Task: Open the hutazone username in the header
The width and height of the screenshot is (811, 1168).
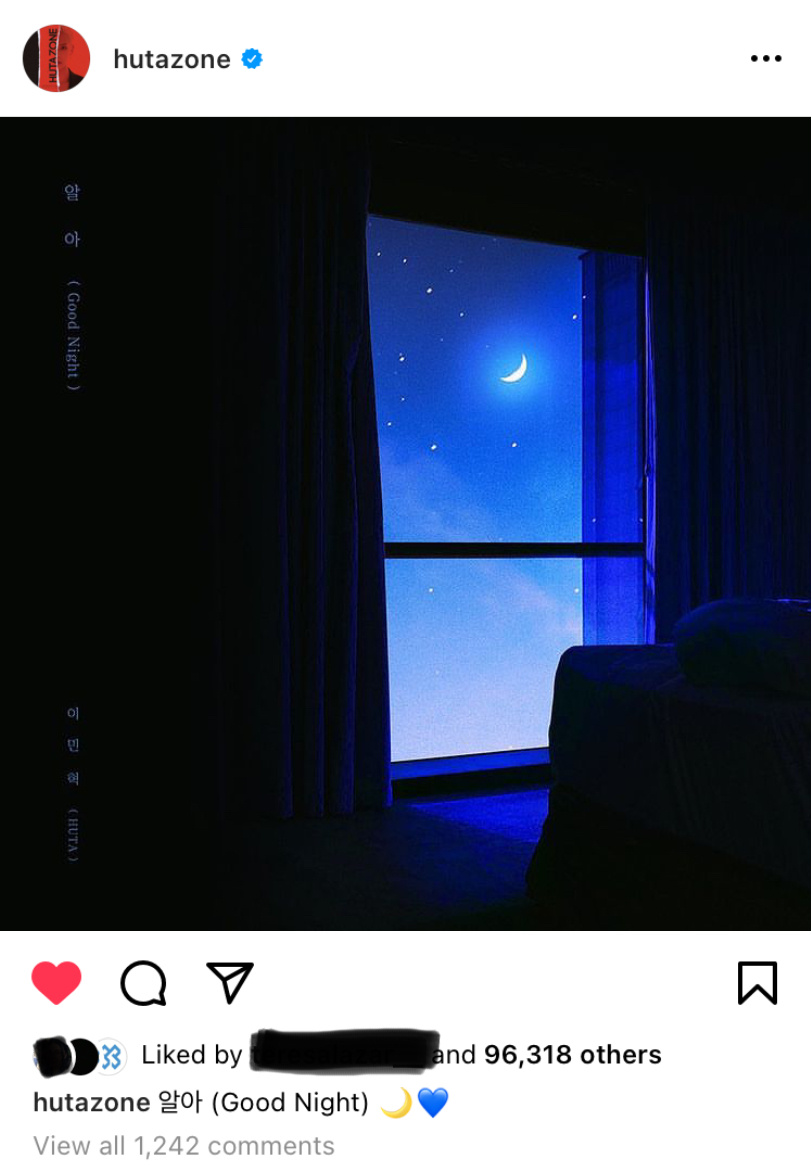Action: [x=171, y=59]
